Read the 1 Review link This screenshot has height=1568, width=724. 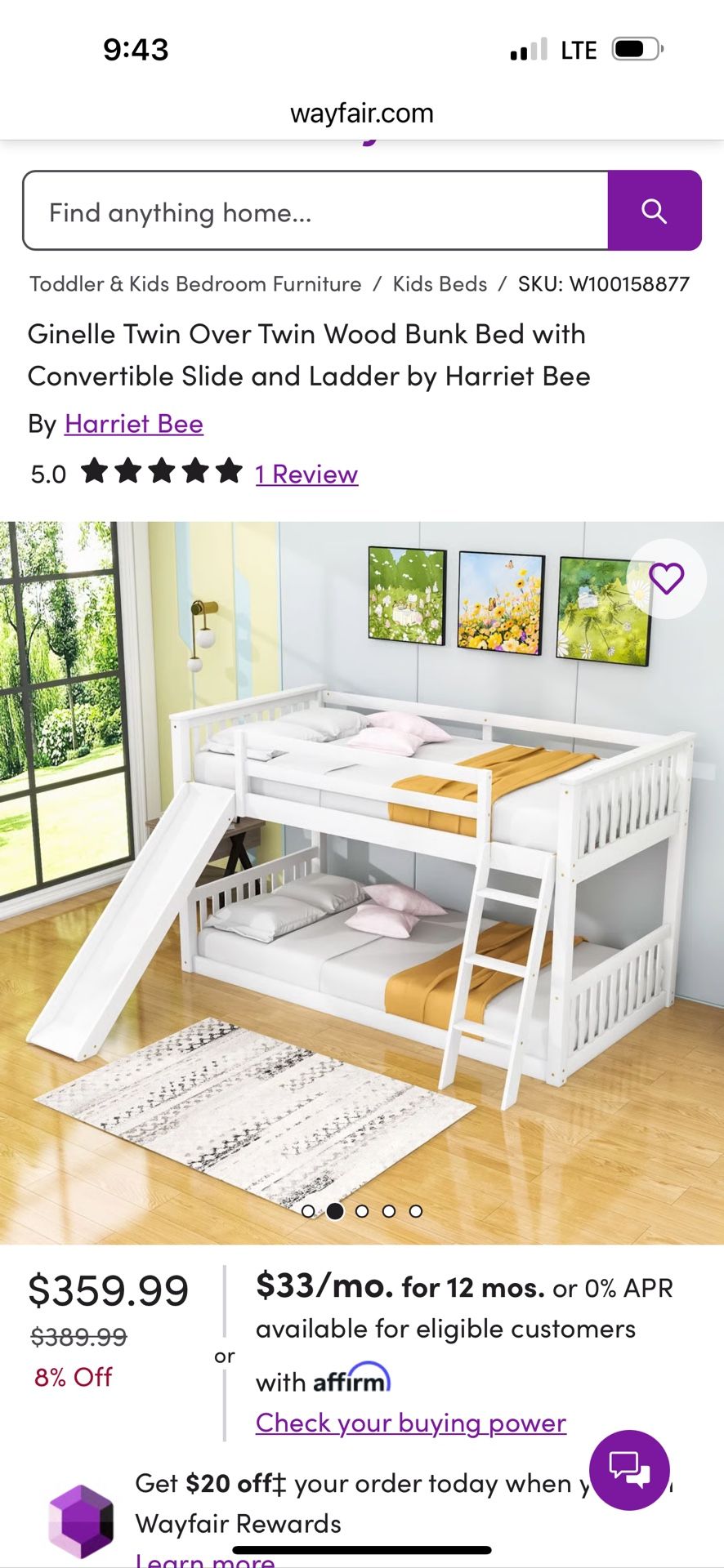[x=306, y=474]
